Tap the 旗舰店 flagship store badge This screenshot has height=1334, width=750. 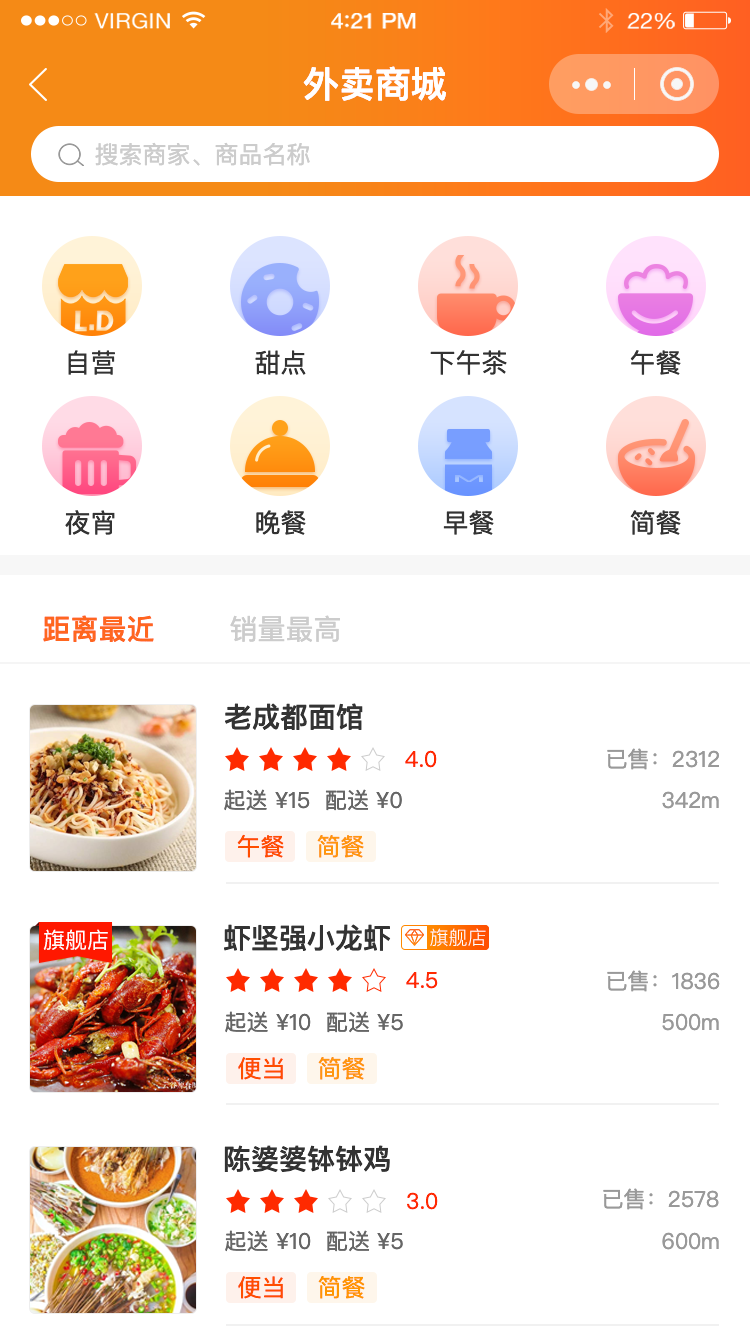[445, 938]
